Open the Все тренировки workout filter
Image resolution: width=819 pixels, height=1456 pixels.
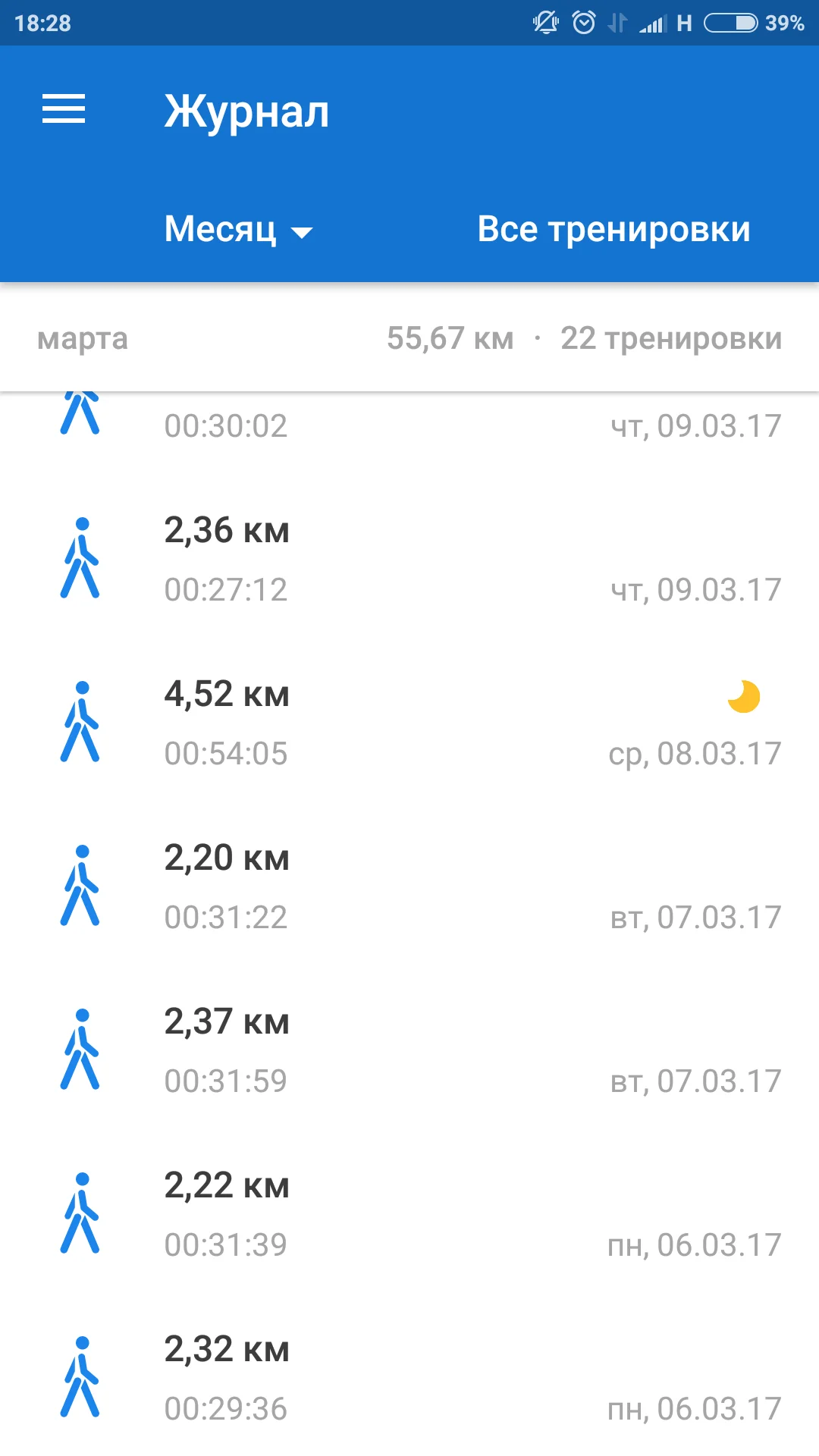[613, 230]
